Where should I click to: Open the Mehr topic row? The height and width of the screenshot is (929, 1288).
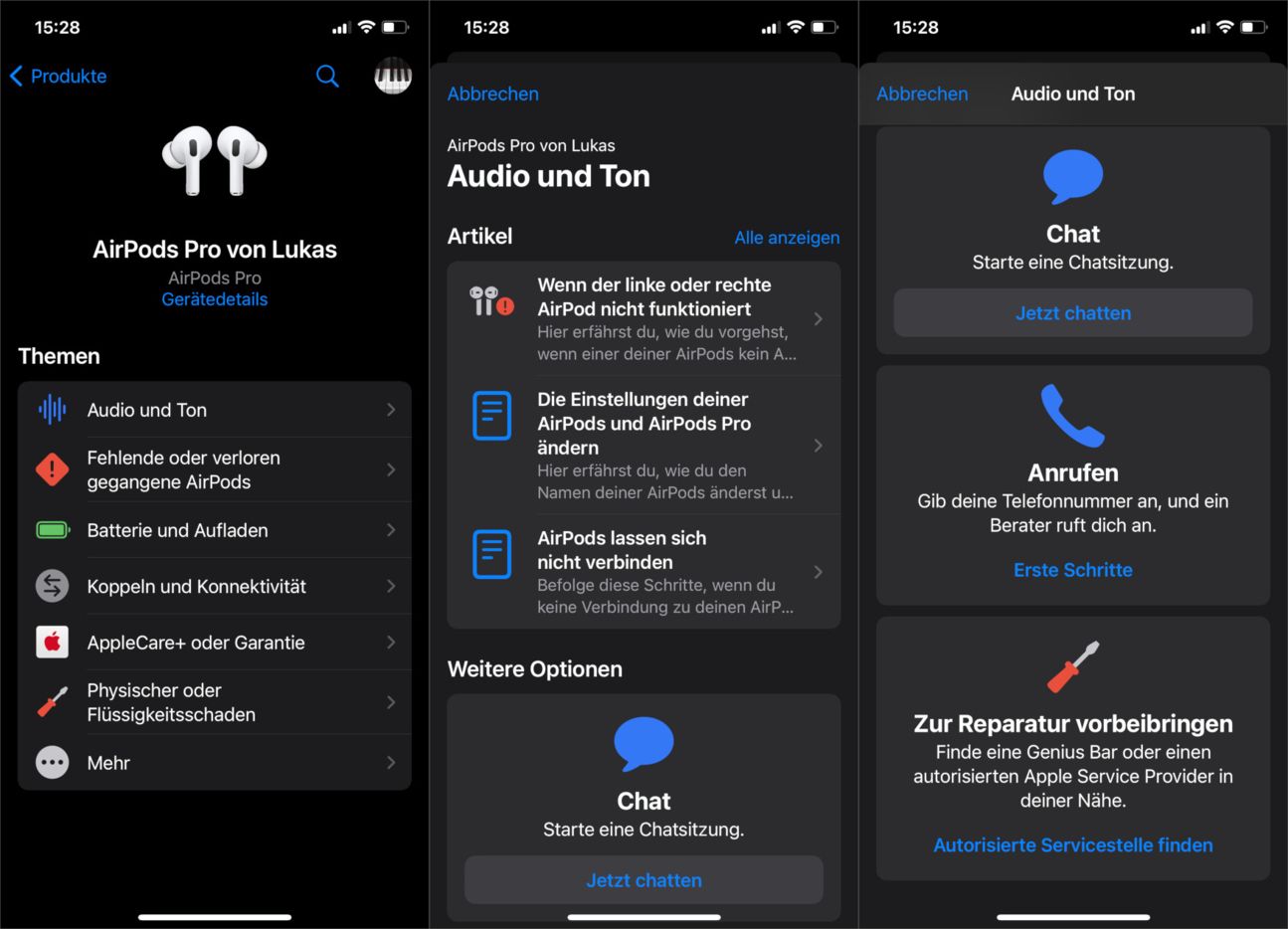214,763
